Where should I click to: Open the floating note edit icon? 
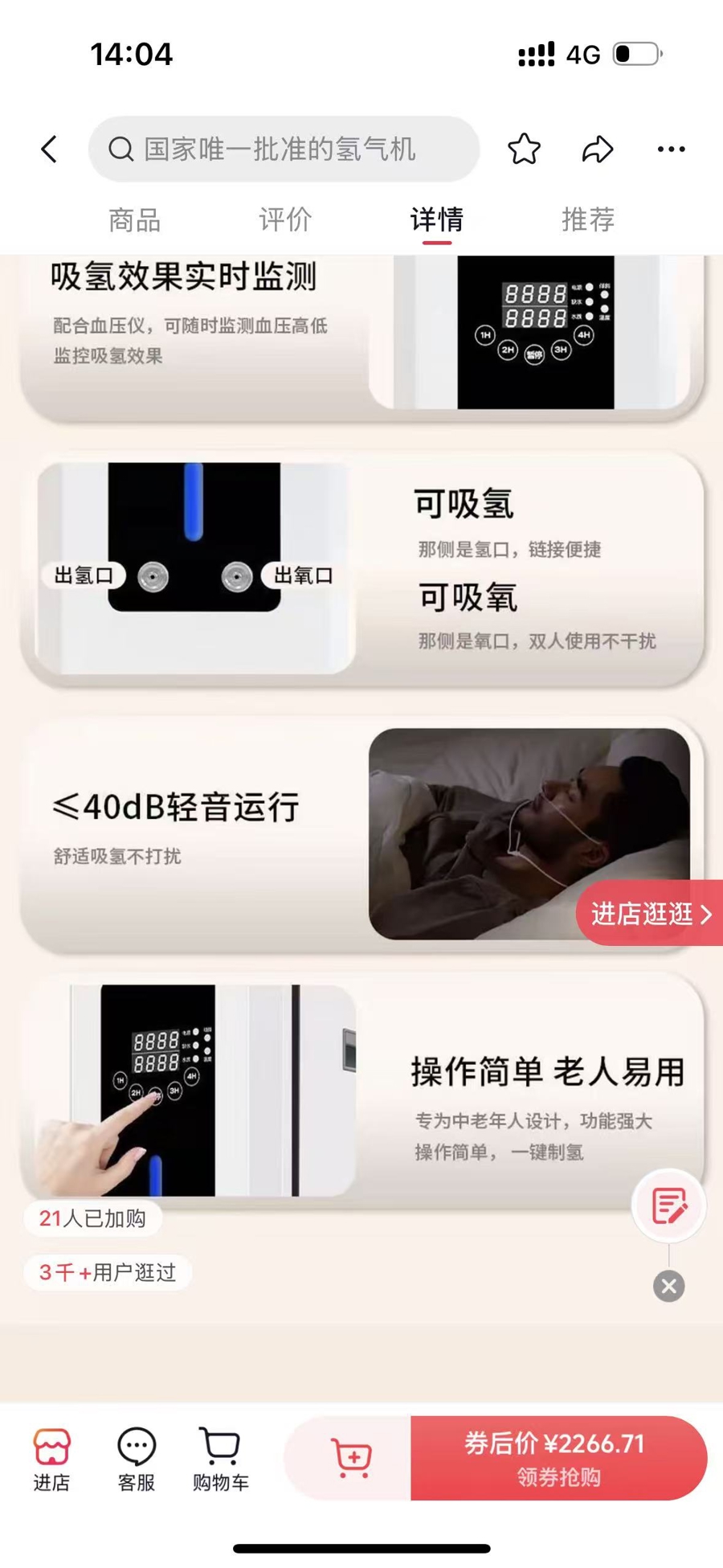tap(668, 1206)
